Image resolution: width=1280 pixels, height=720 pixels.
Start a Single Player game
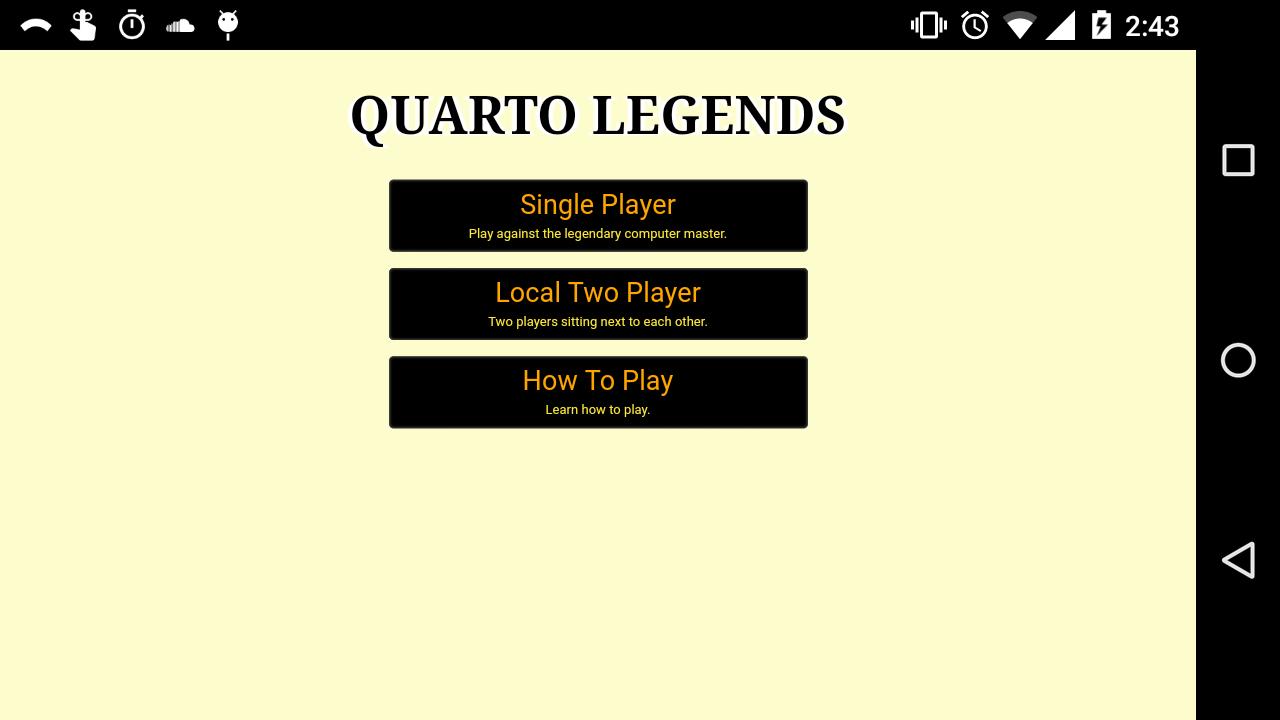(x=598, y=215)
